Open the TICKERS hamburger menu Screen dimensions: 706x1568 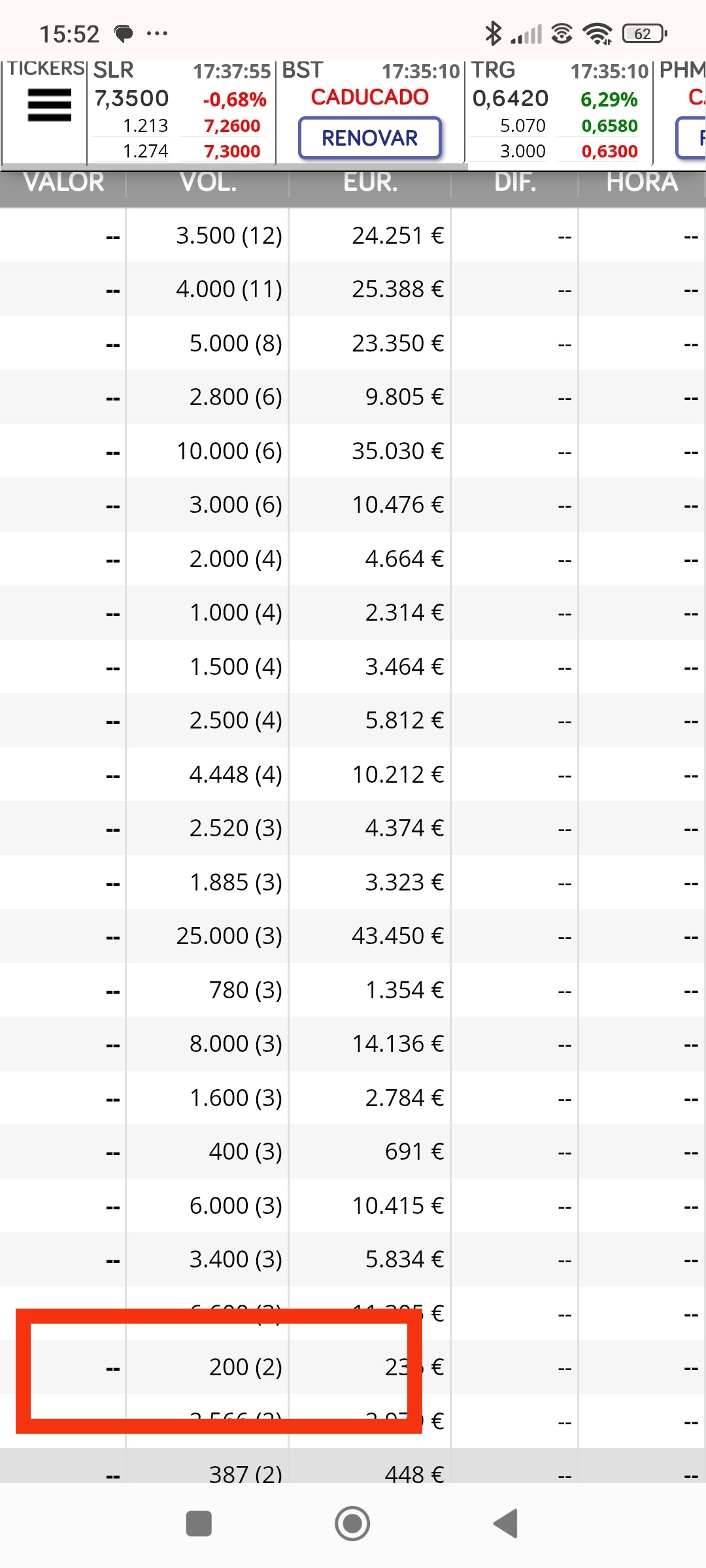coord(49,105)
